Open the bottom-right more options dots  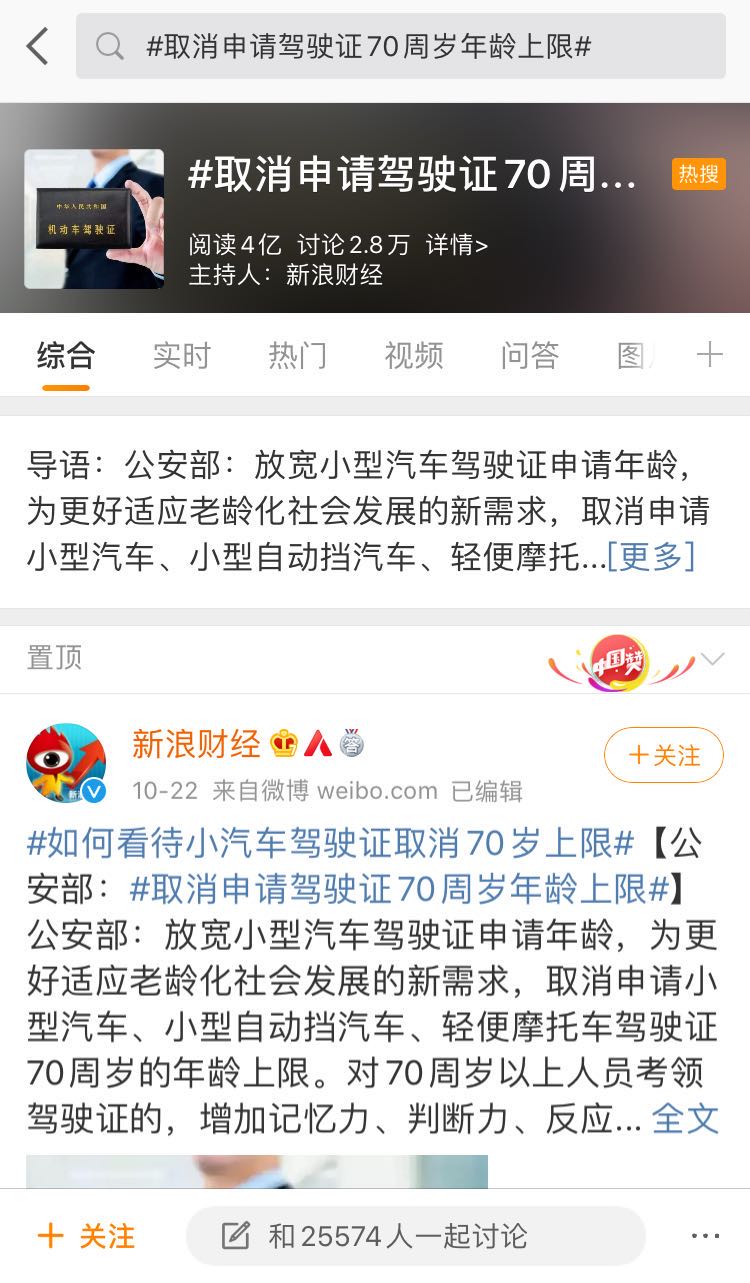(x=705, y=1236)
